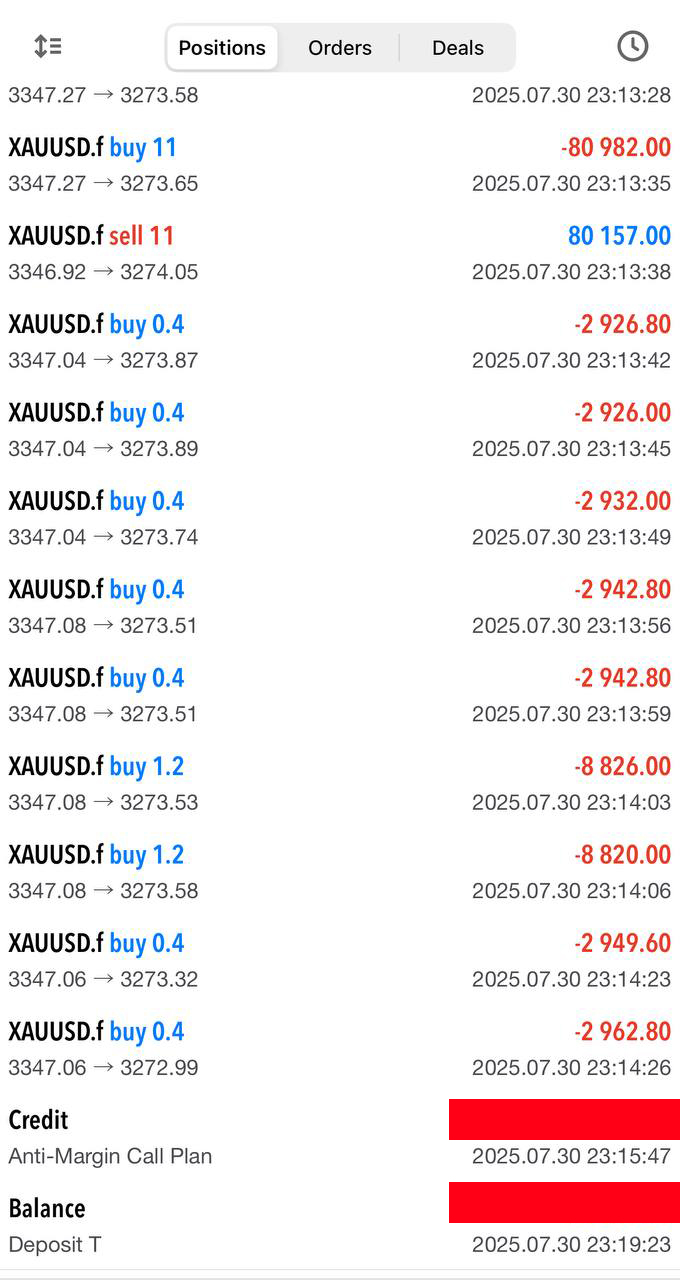Open the sort options icon
The image size is (680, 1280).
(47, 46)
